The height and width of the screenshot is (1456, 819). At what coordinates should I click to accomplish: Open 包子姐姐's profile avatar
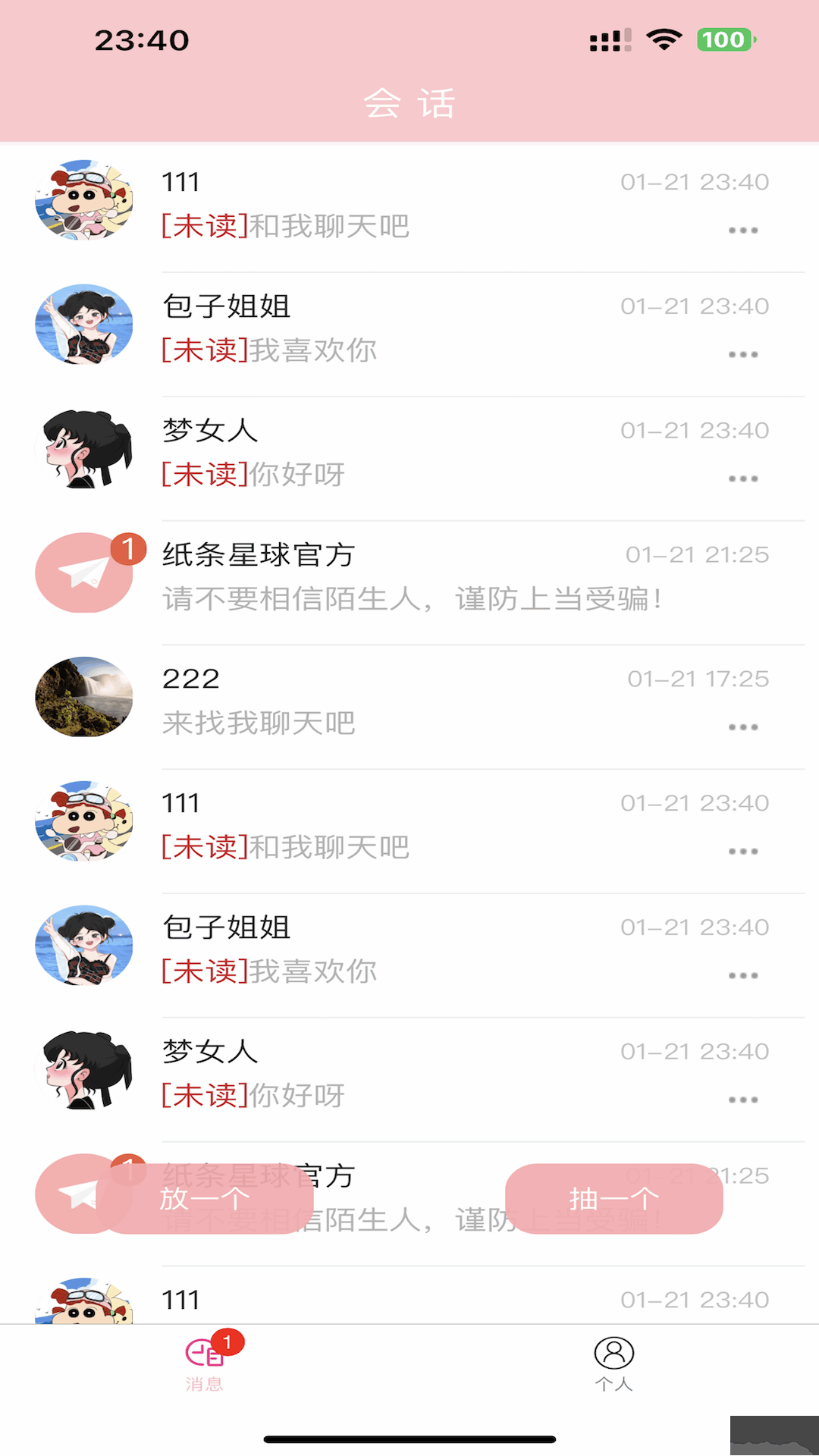click(83, 325)
